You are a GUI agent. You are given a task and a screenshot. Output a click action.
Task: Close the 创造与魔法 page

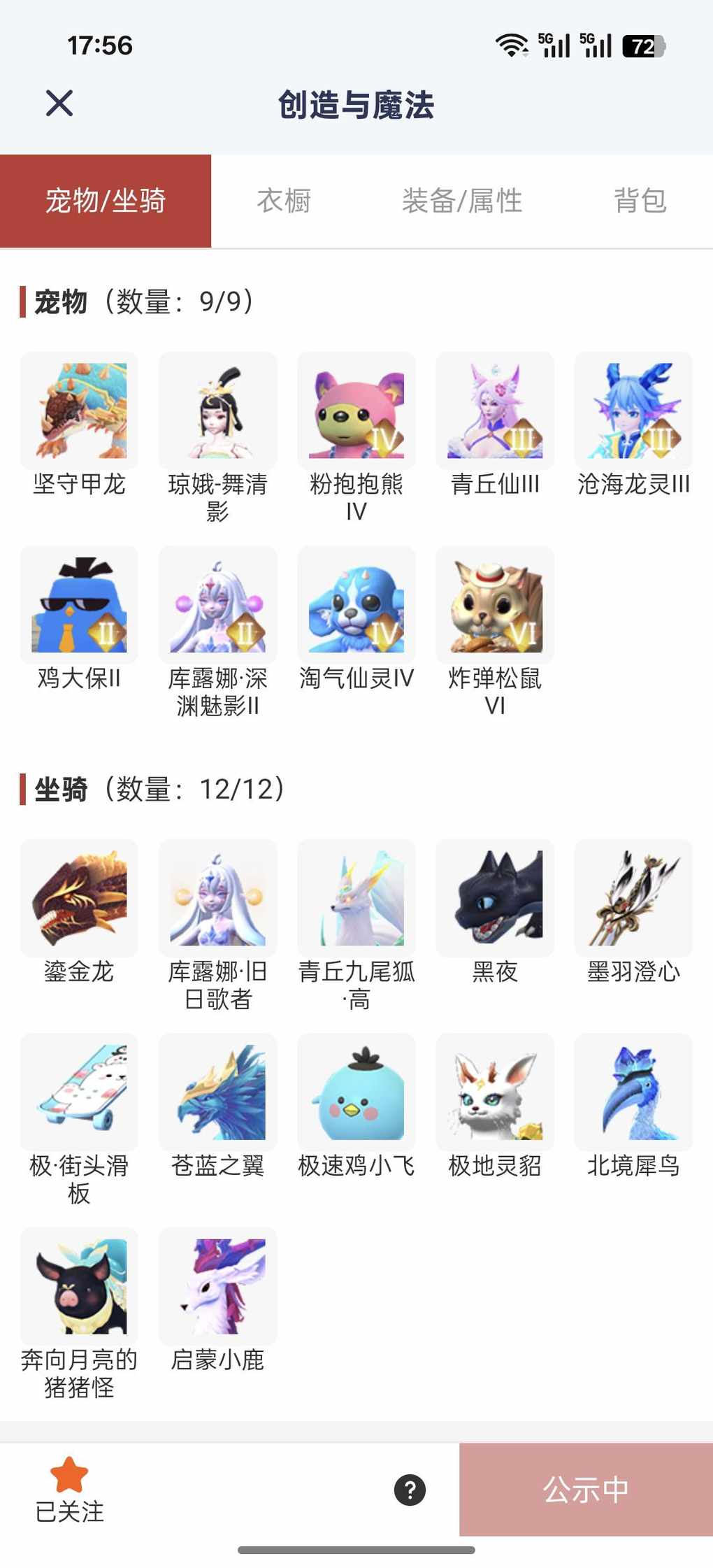click(59, 104)
